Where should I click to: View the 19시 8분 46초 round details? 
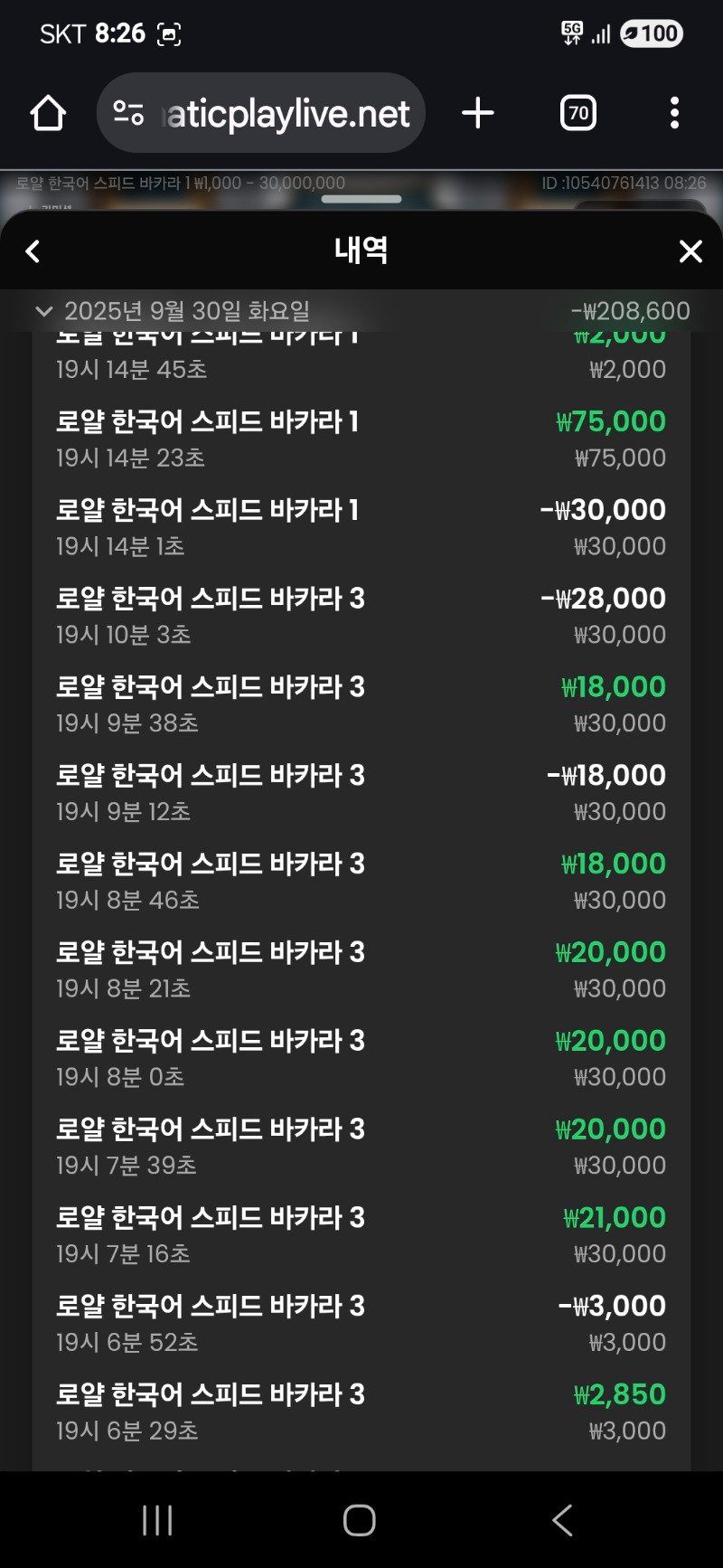click(361, 882)
